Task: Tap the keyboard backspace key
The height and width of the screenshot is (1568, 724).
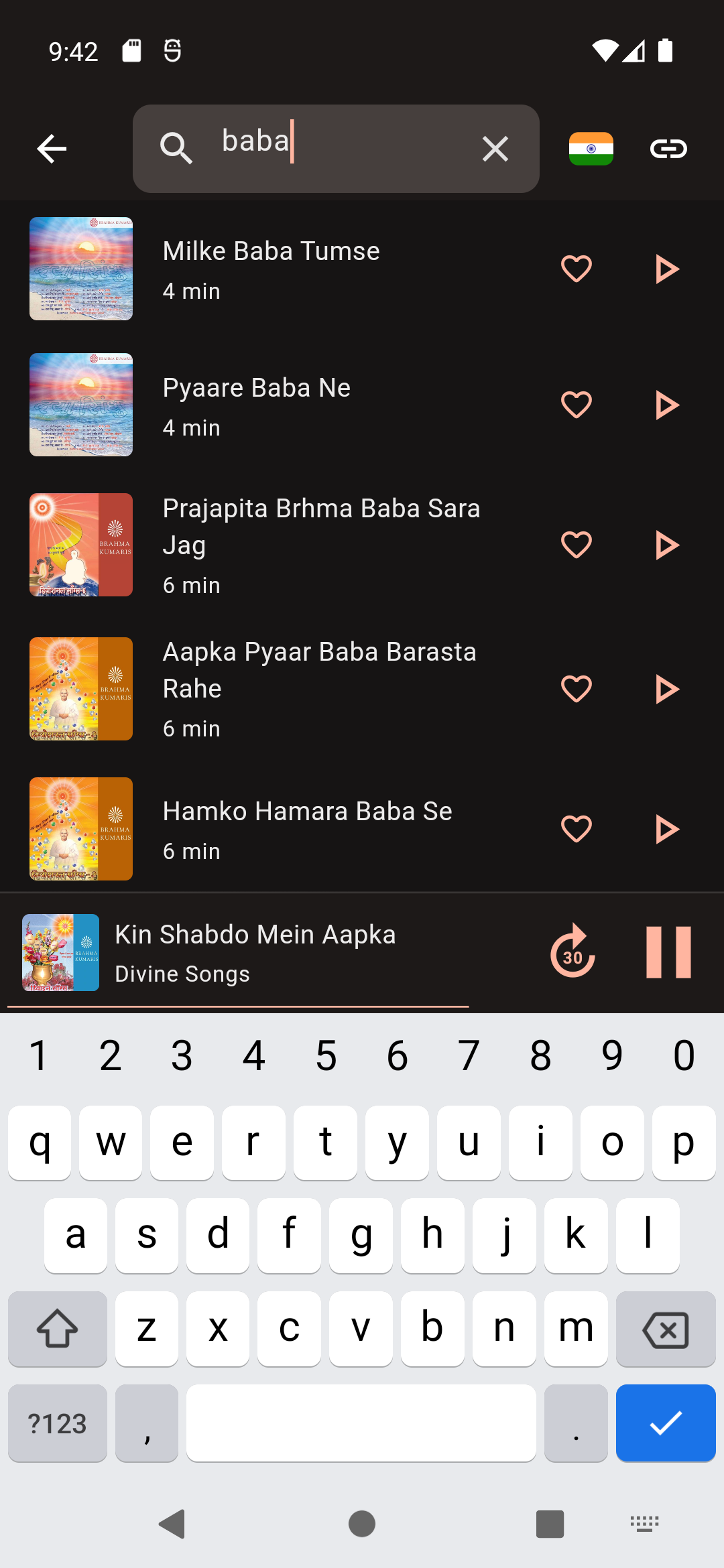Action: 666,1329
